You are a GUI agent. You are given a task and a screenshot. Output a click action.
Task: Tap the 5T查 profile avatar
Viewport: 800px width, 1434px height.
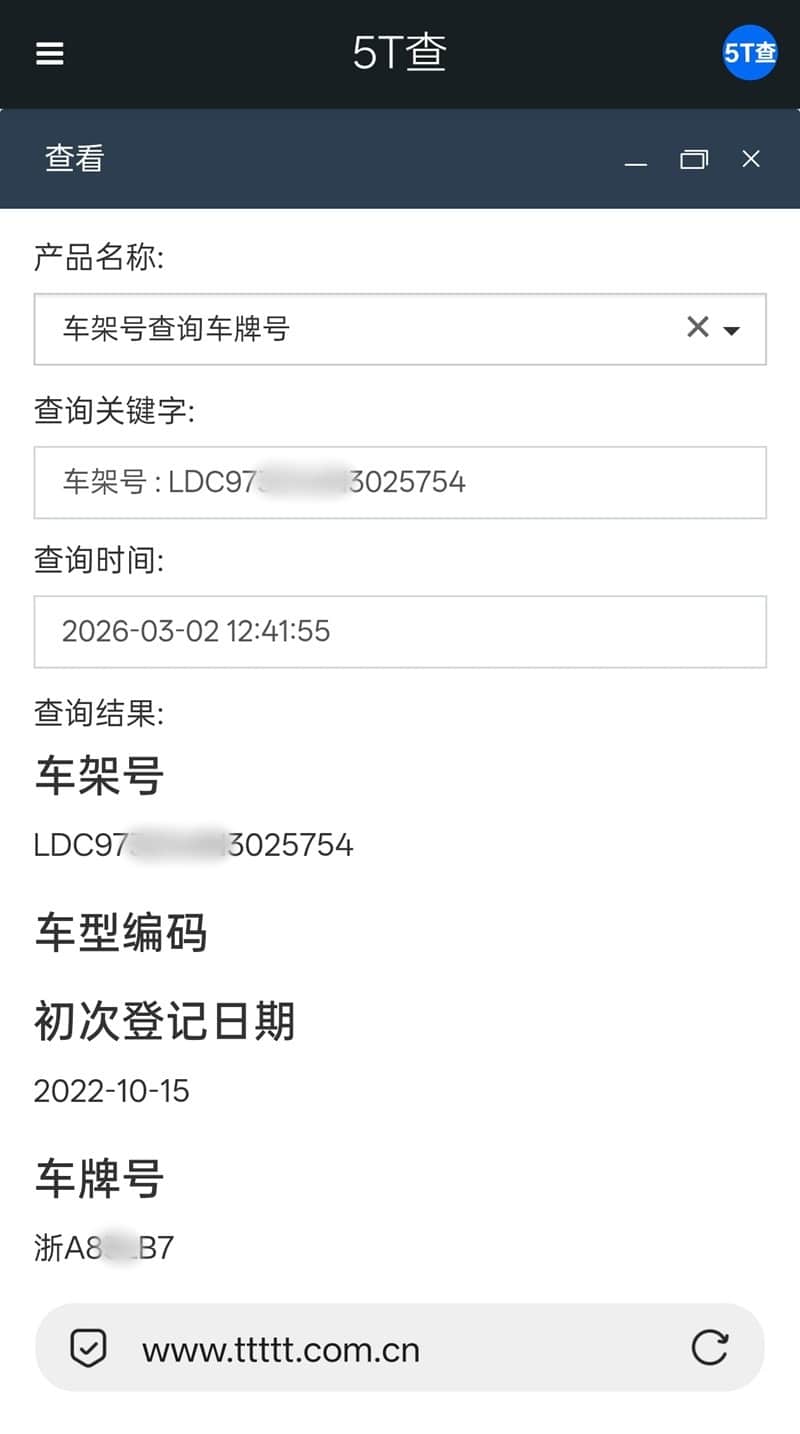(749, 53)
